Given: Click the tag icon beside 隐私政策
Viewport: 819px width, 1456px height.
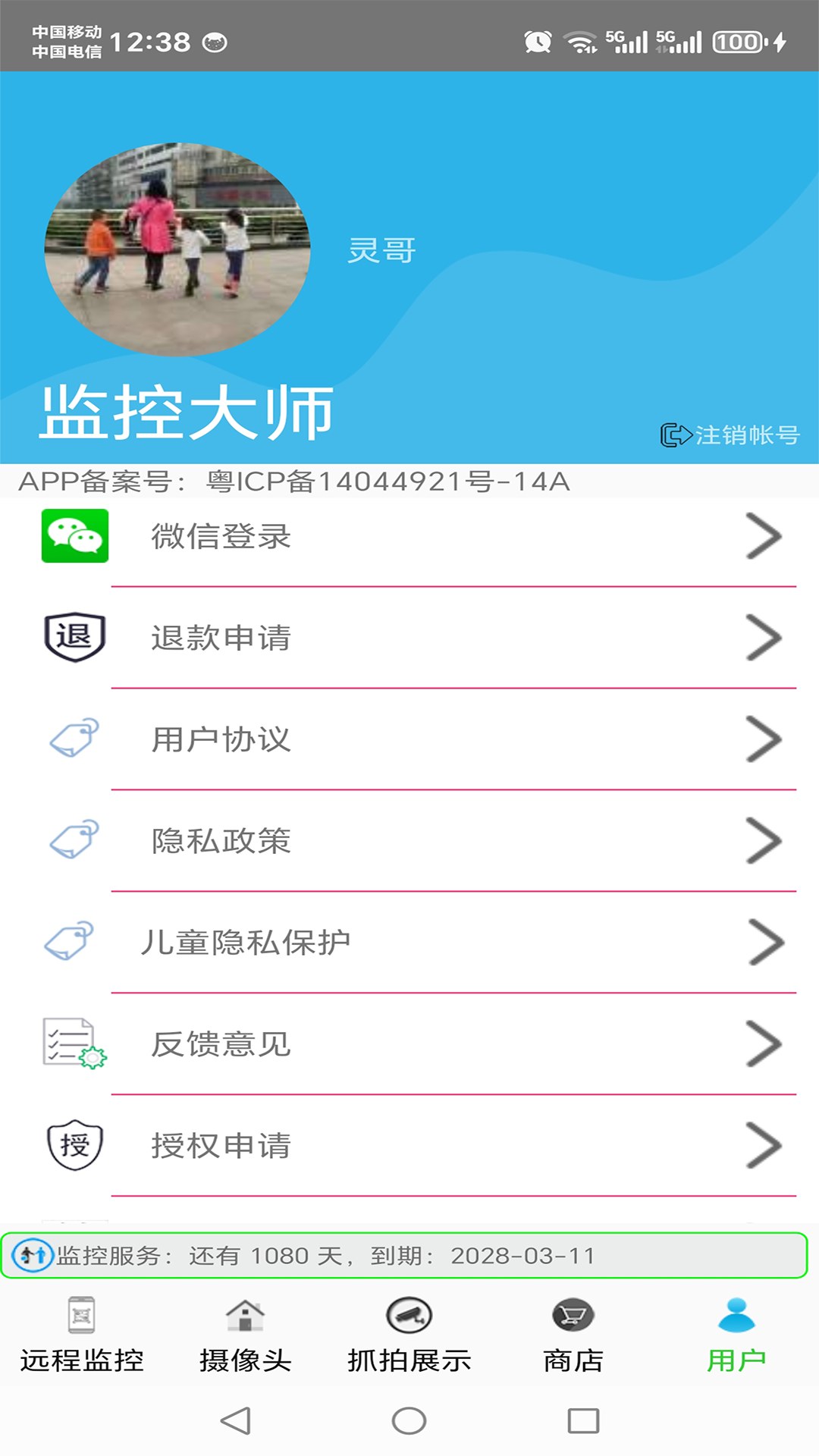Looking at the screenshot, I should (x=74, y=839).
